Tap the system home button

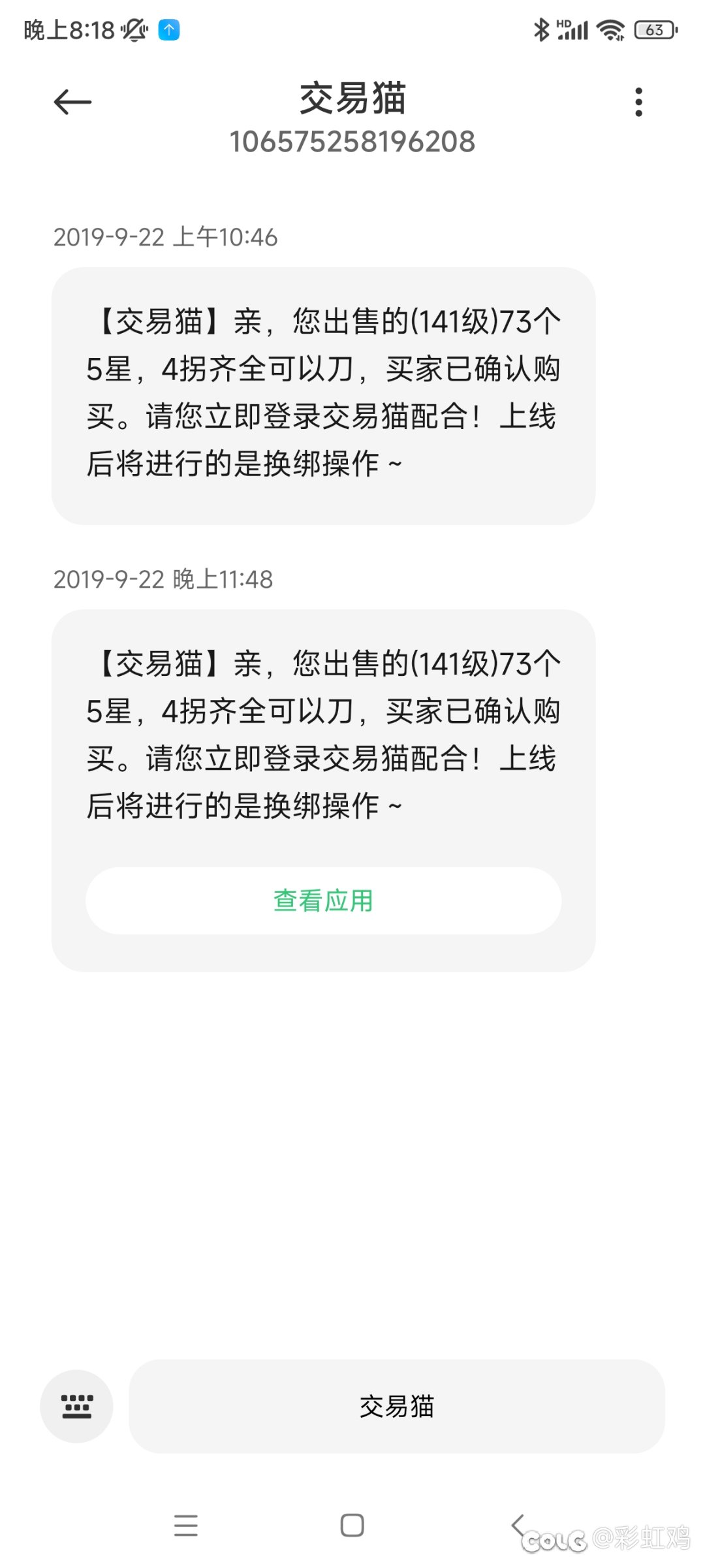[x=352, y=1526]
